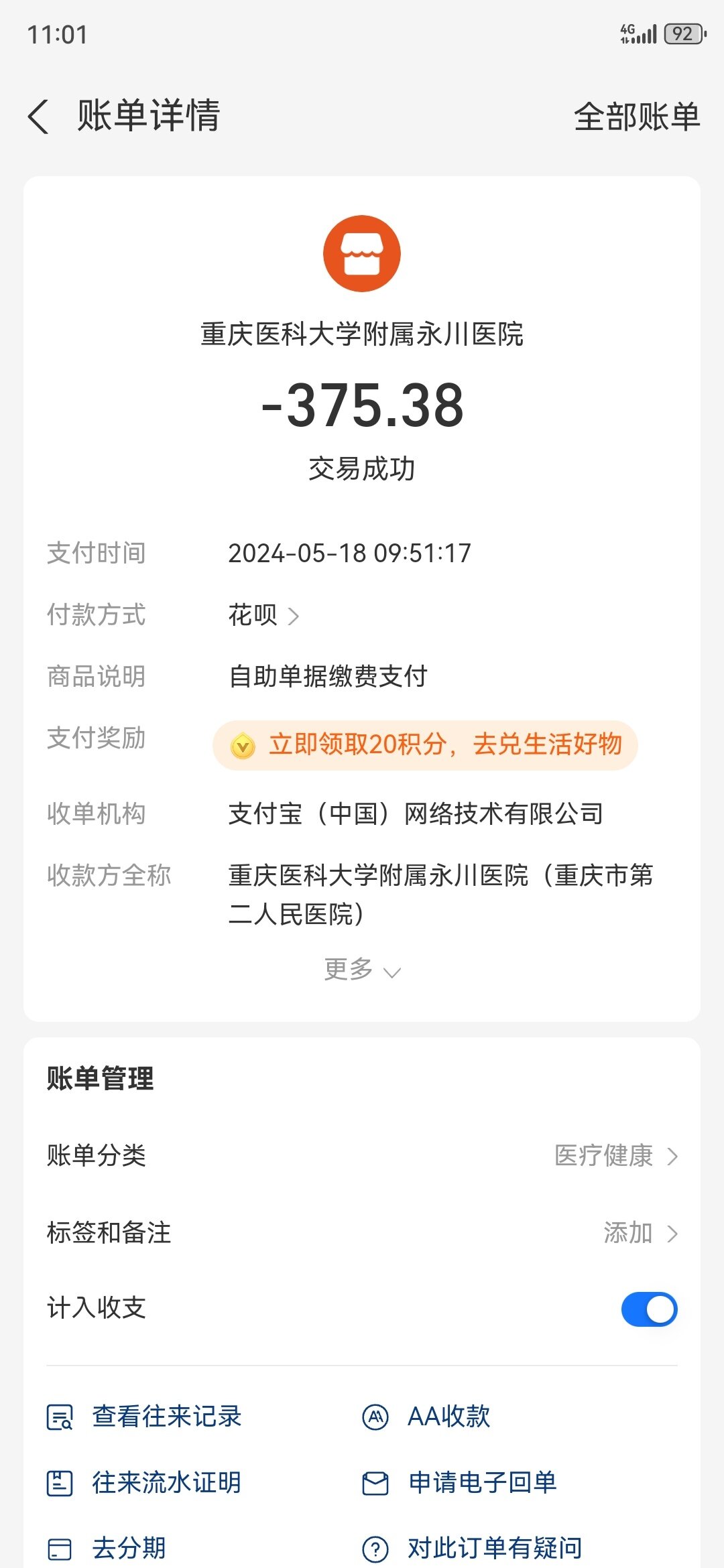This screenshot has height=1568, width=724.
Task: Open 花呗 payment method details
Action: coord(263,615)
